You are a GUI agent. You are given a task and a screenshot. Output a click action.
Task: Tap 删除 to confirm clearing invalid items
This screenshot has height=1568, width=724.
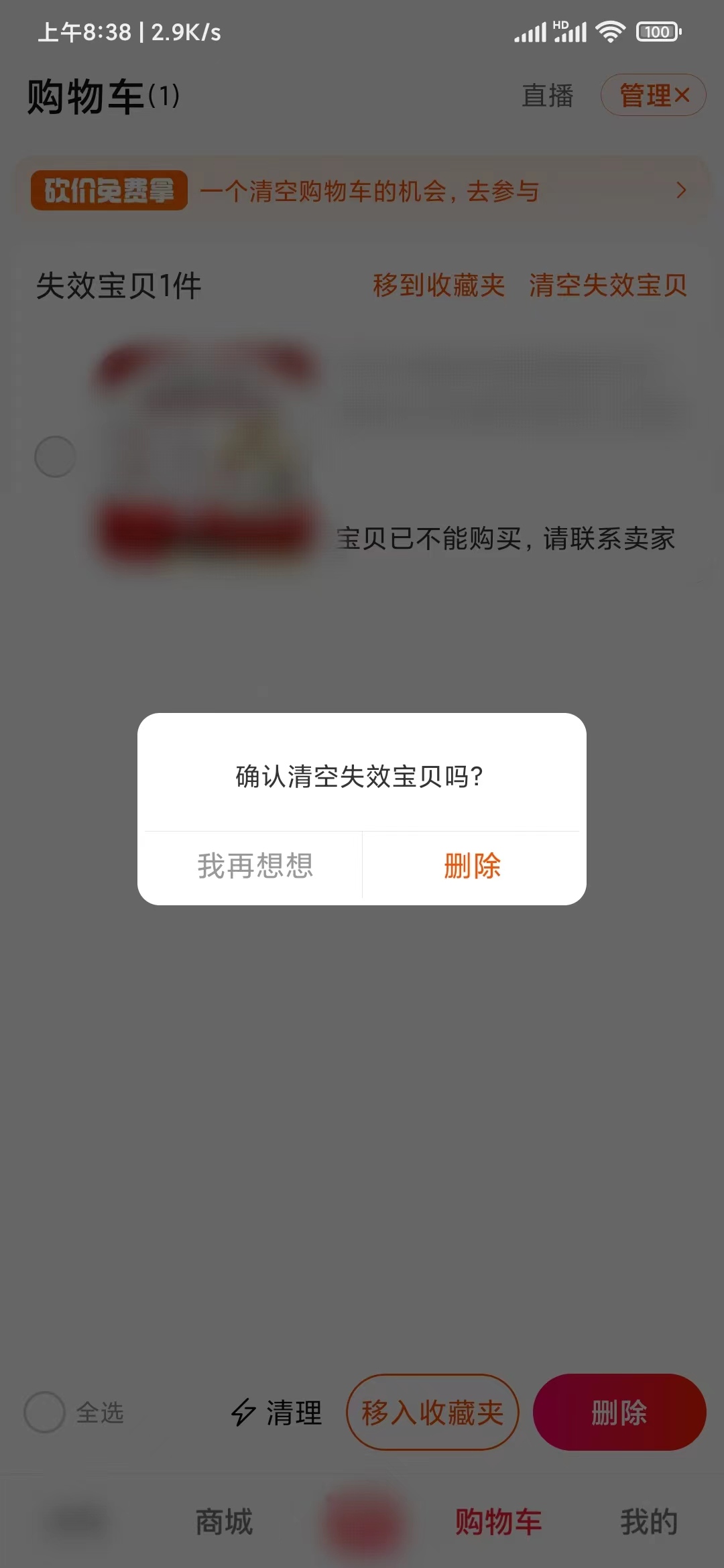(x=473, y=866)
